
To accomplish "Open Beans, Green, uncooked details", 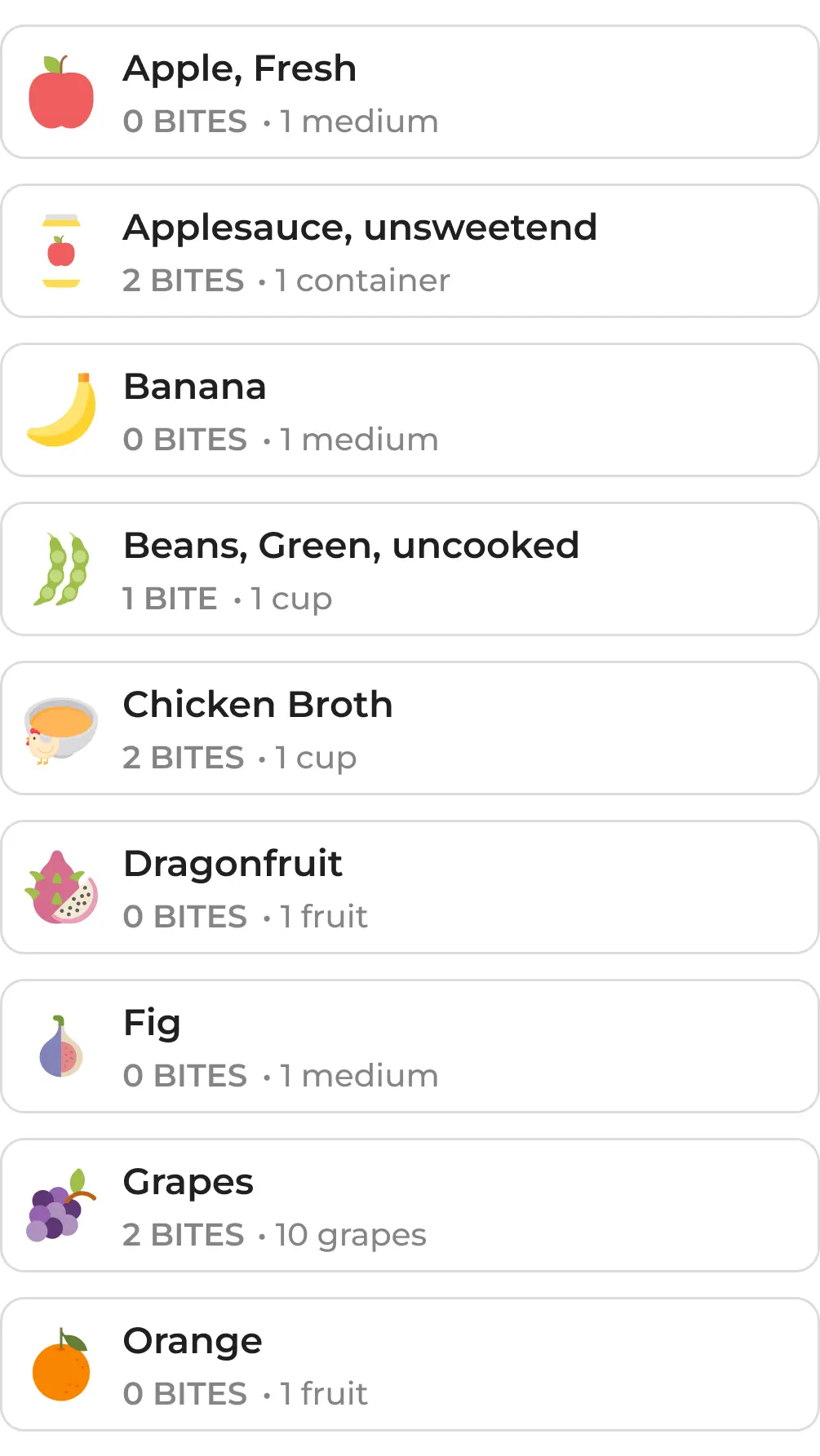I will pyautogui.click(x=410, y=569).
